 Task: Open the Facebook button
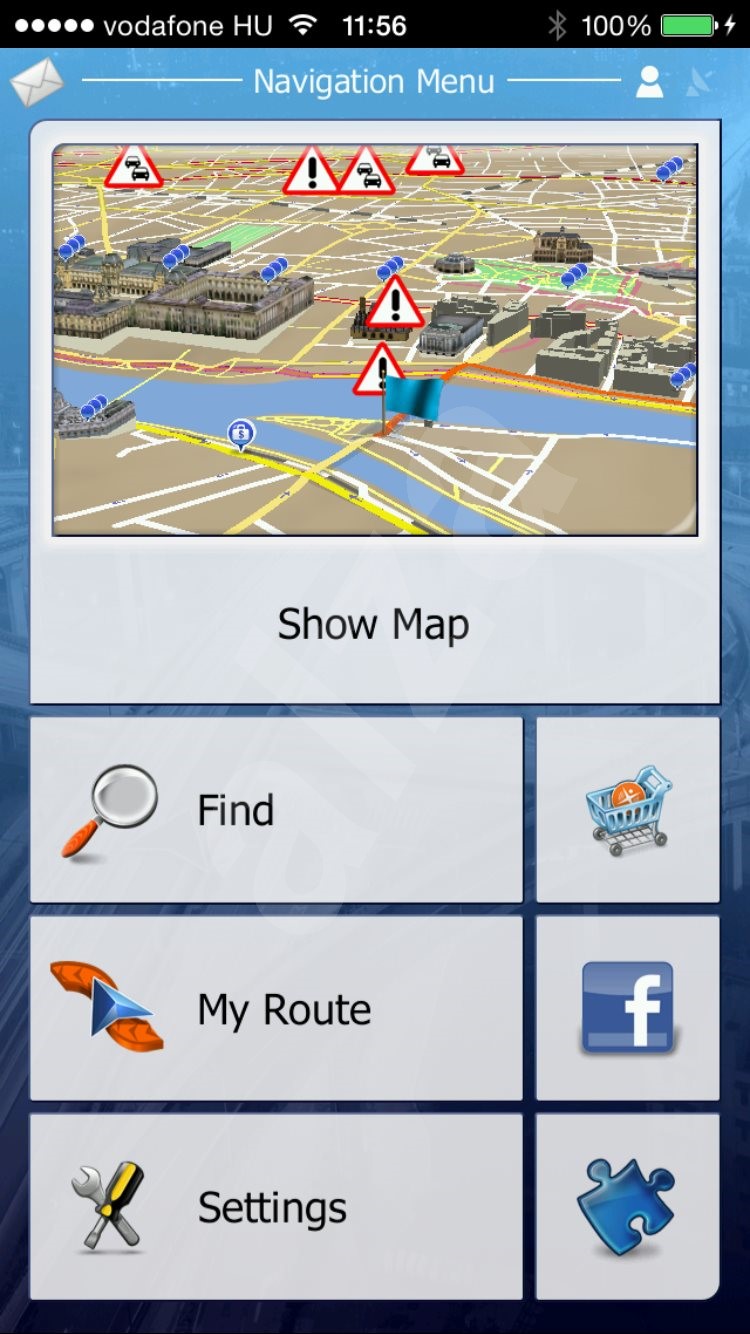point(628,1009)
